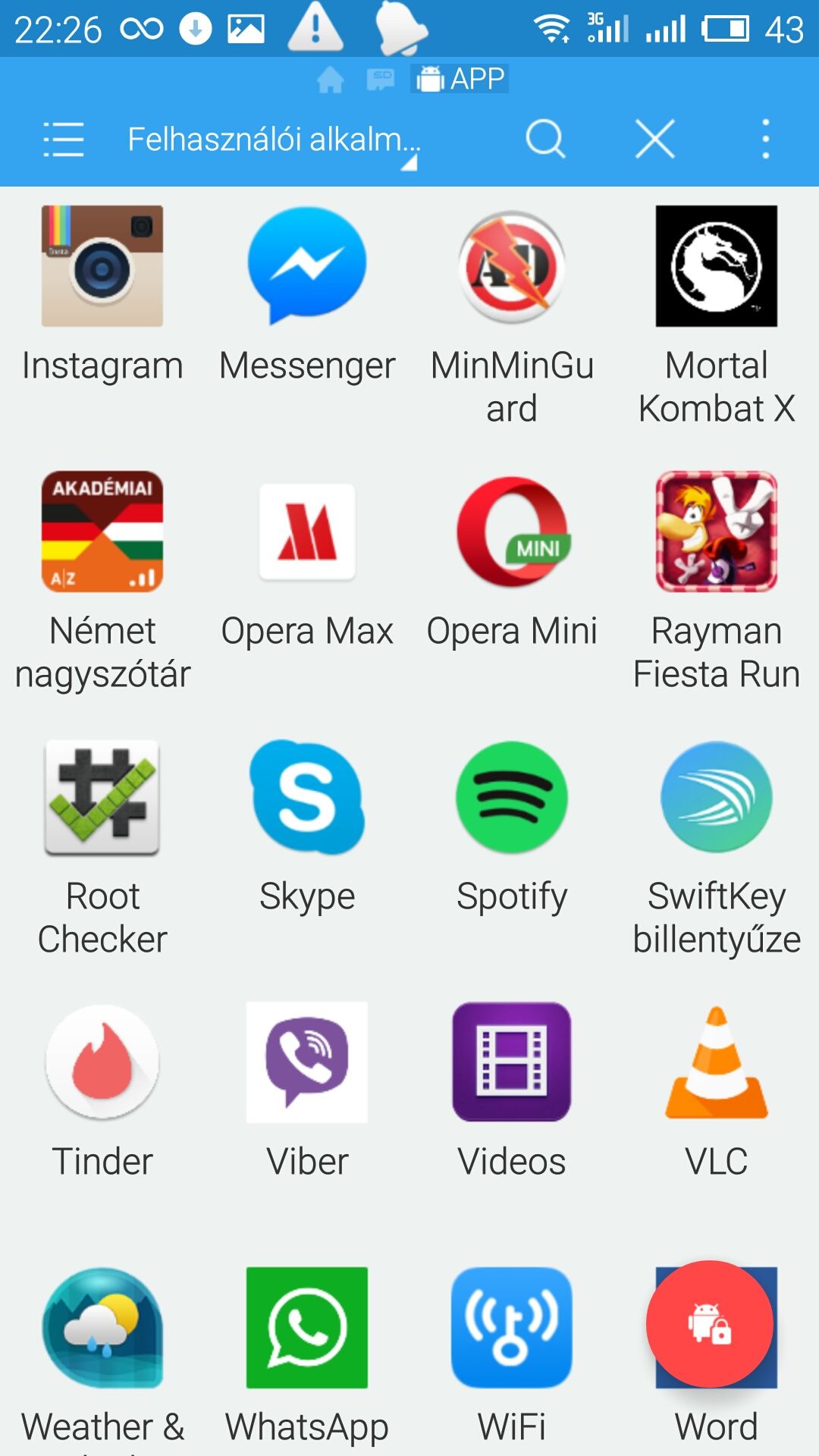Go to the home path icon
The height and width of the screenshot is (1456, 819).
[331, 79]
